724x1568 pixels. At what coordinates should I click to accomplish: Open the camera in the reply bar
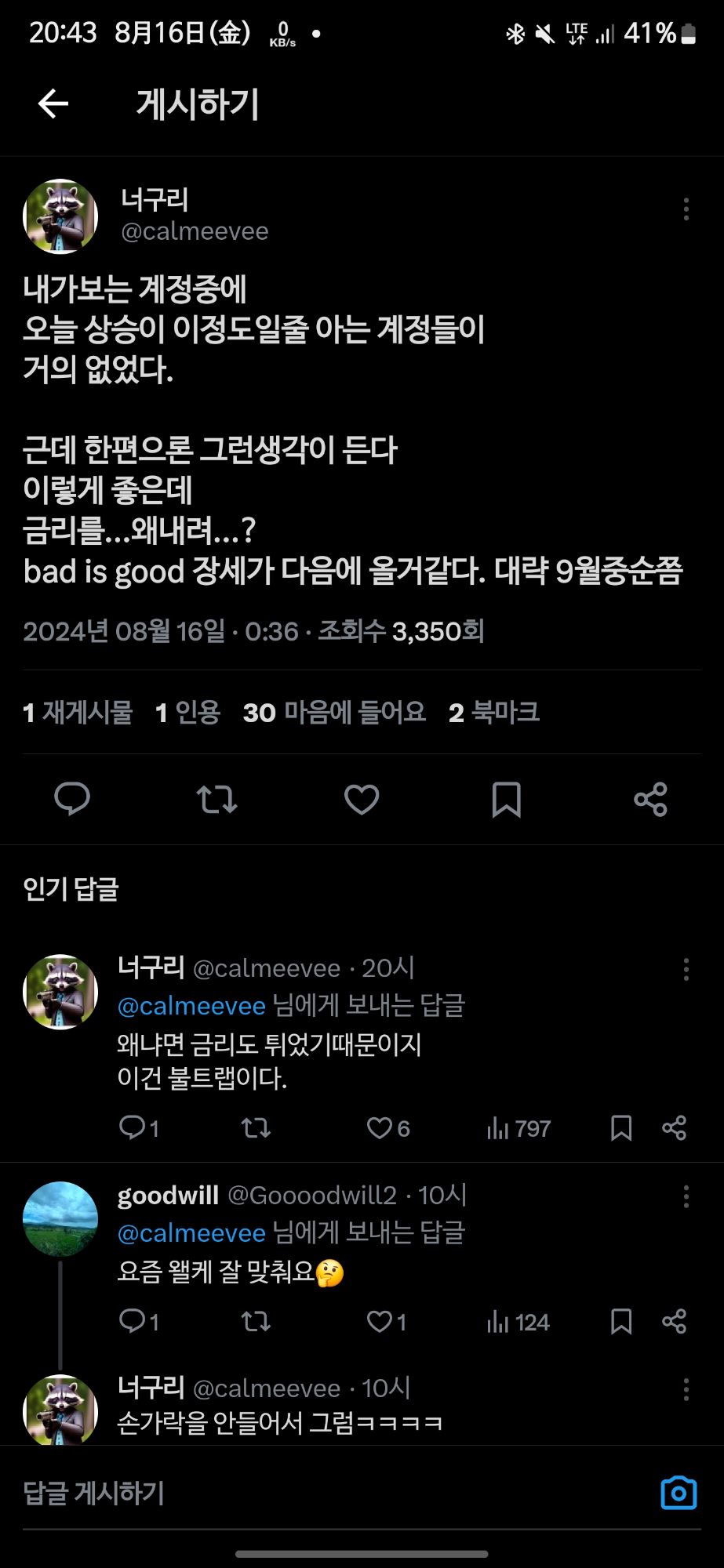(679, 1492)
